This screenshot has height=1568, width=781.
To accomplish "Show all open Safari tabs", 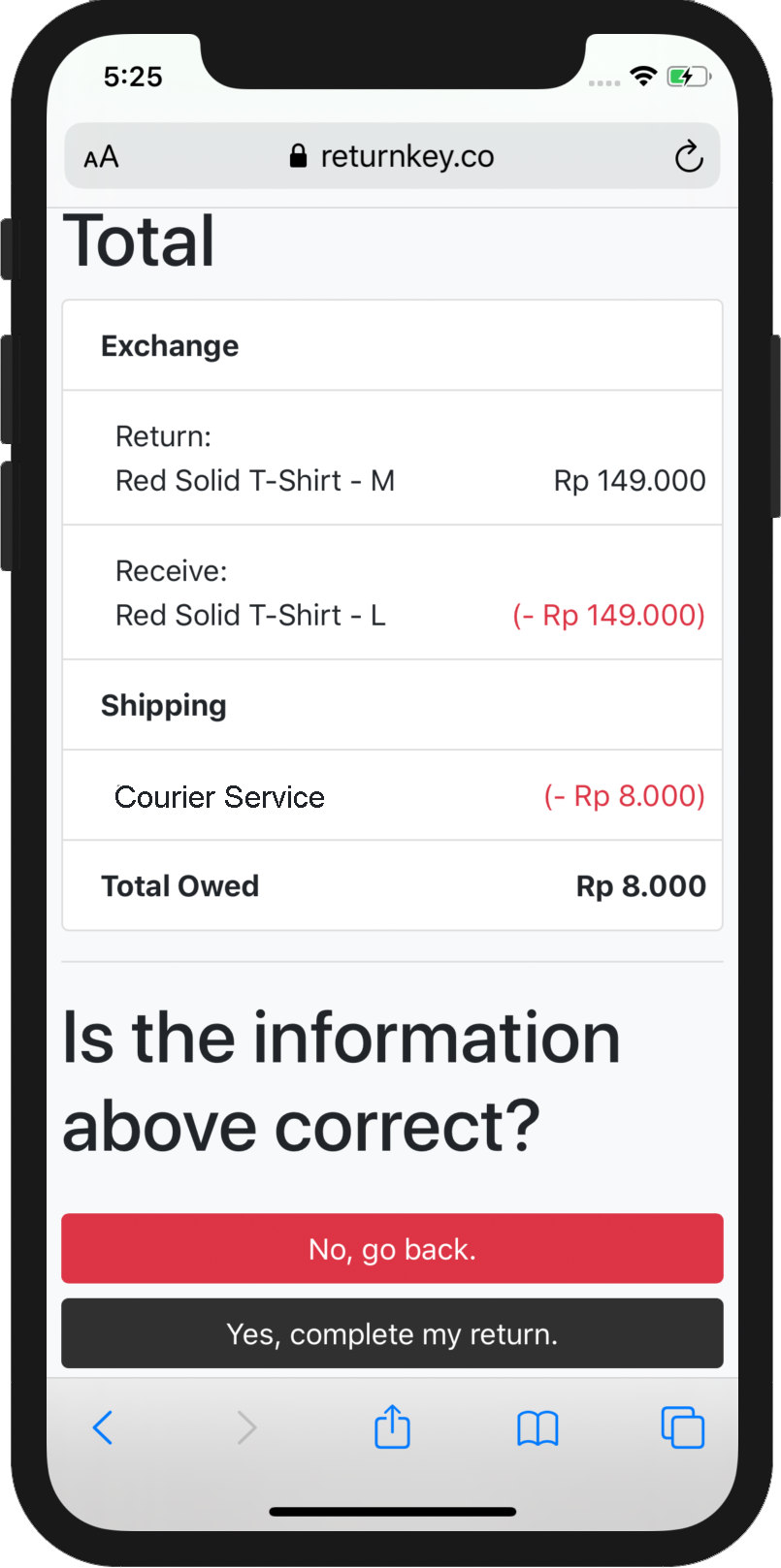I will pyautogui.click(x=682, y=1427).
